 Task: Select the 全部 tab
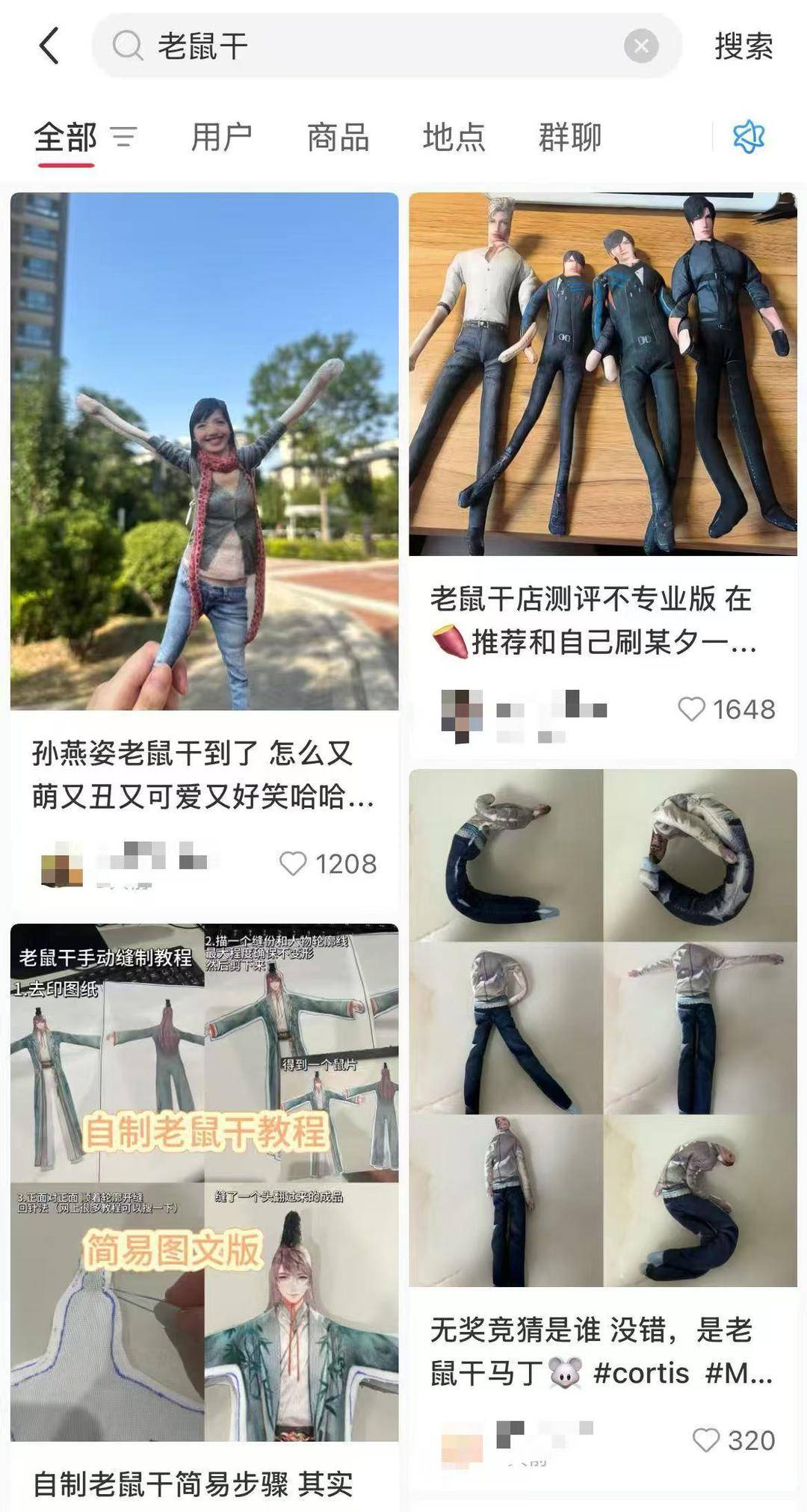coord(66,138)
